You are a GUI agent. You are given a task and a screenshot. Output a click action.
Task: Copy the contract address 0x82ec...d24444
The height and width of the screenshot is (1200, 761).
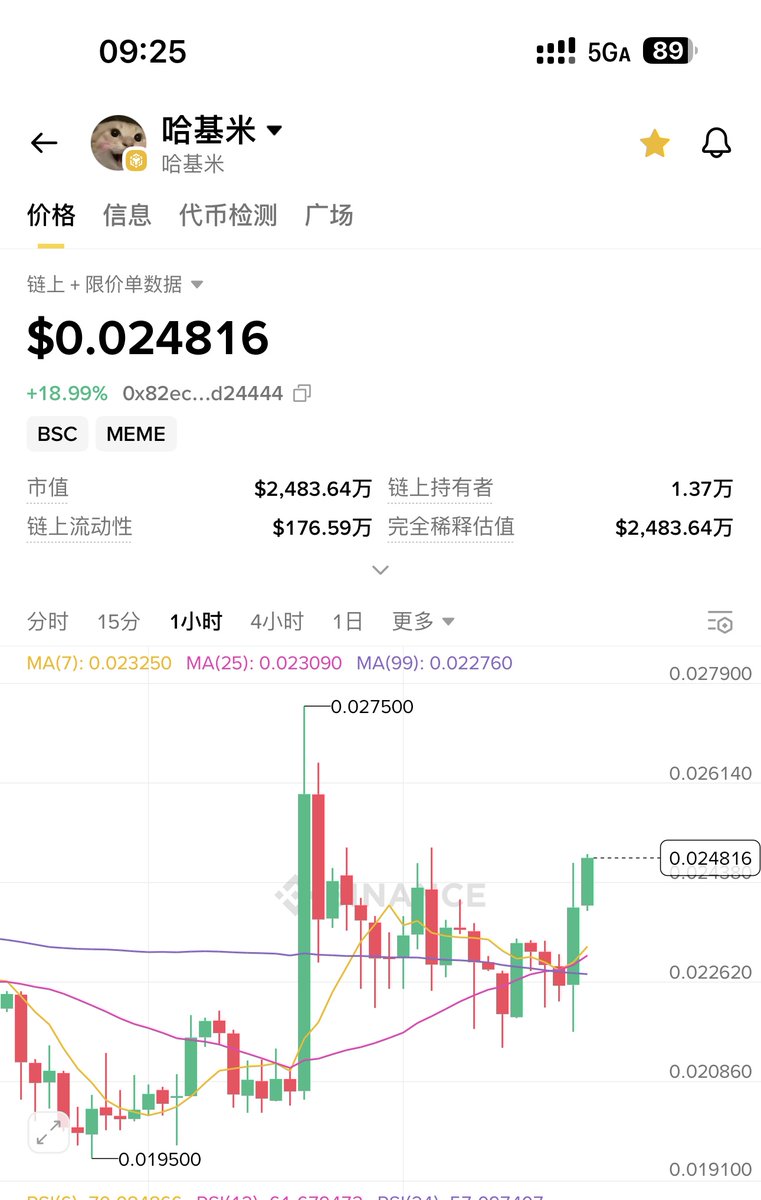point(302,394)
